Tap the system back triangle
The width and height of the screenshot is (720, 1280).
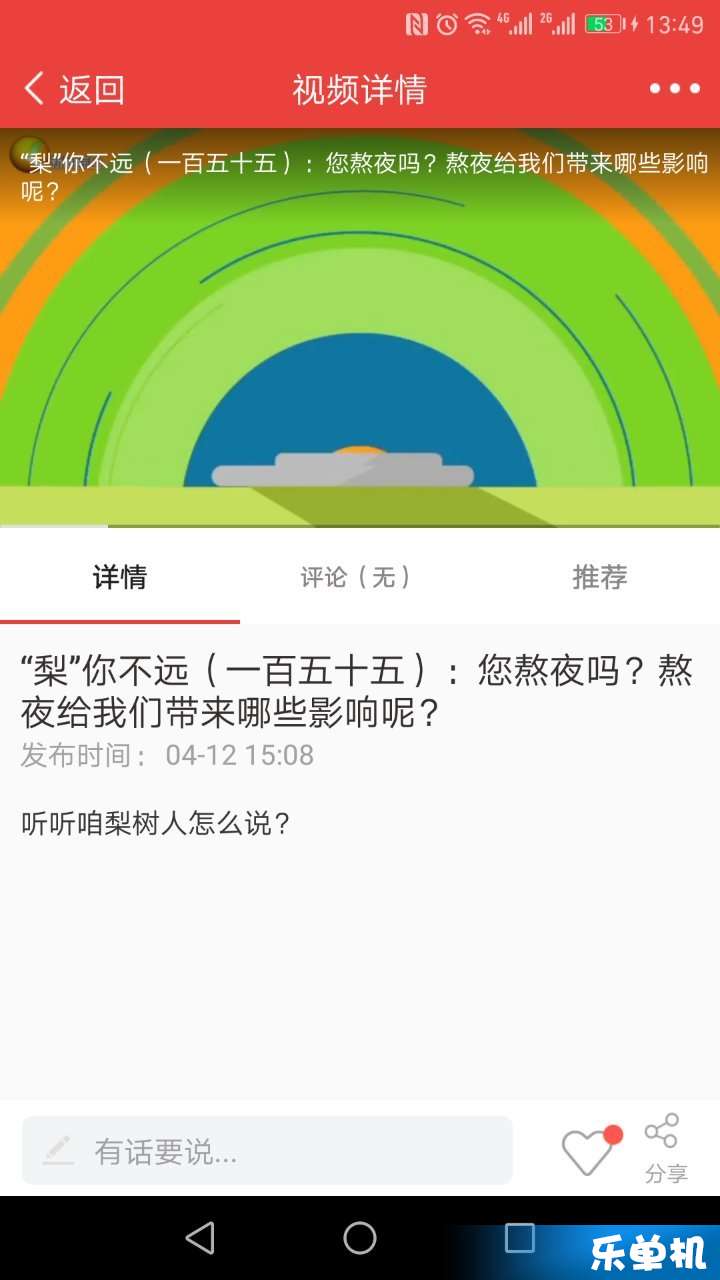tap(200, 1238)
